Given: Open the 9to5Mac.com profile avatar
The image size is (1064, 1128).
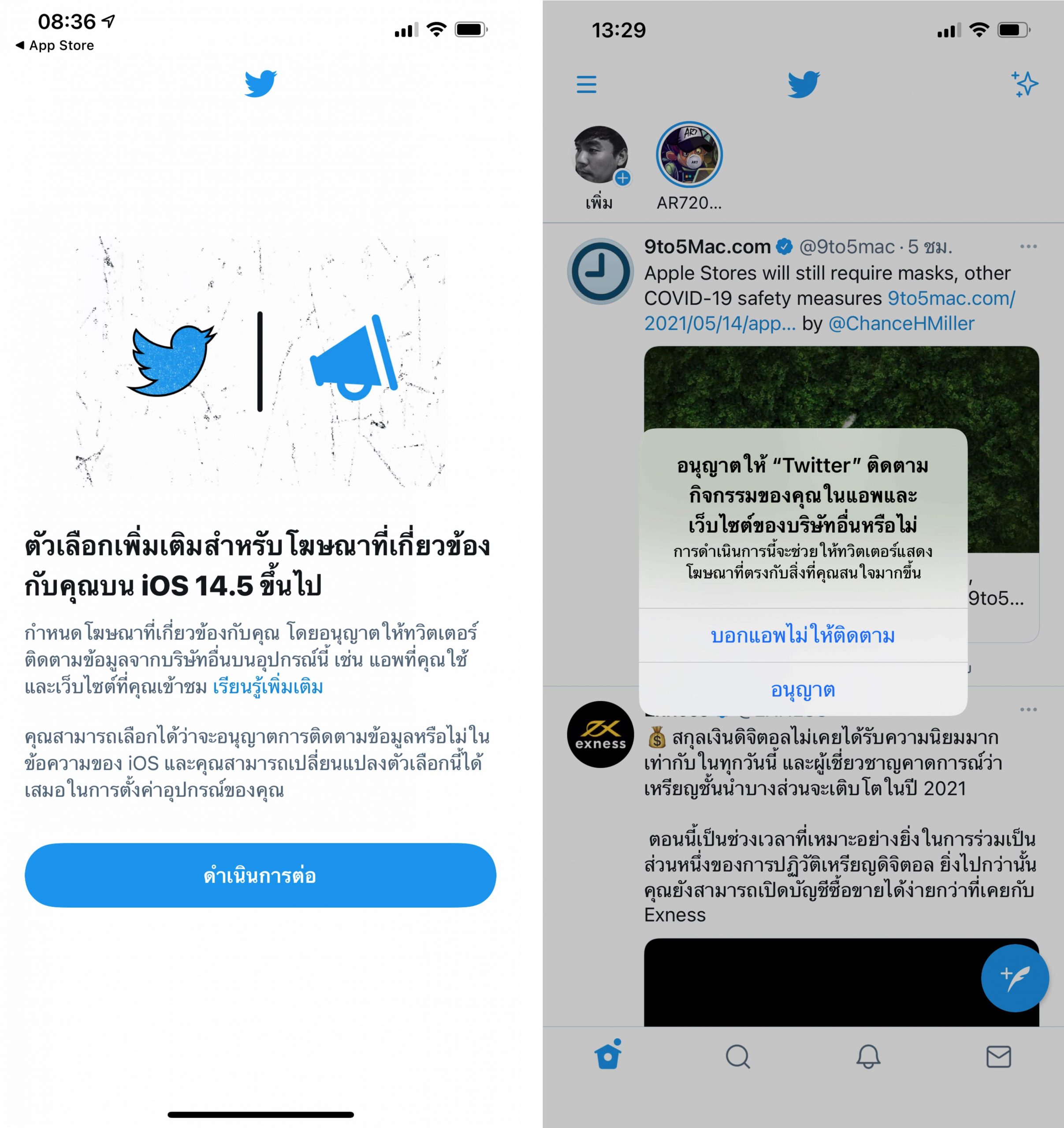Looking at the screenshot, I should [600, 271].
